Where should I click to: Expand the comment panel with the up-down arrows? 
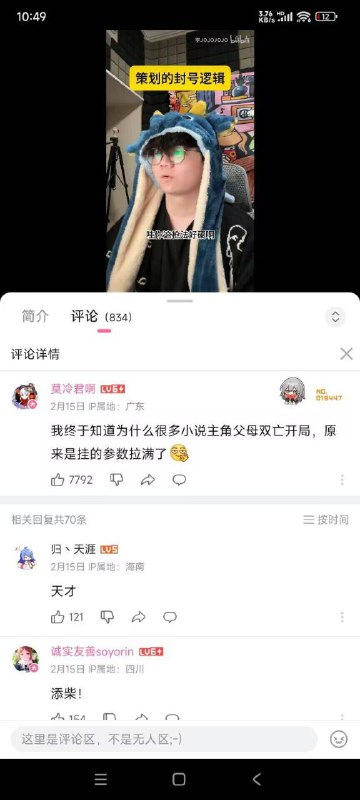point(335,317)
